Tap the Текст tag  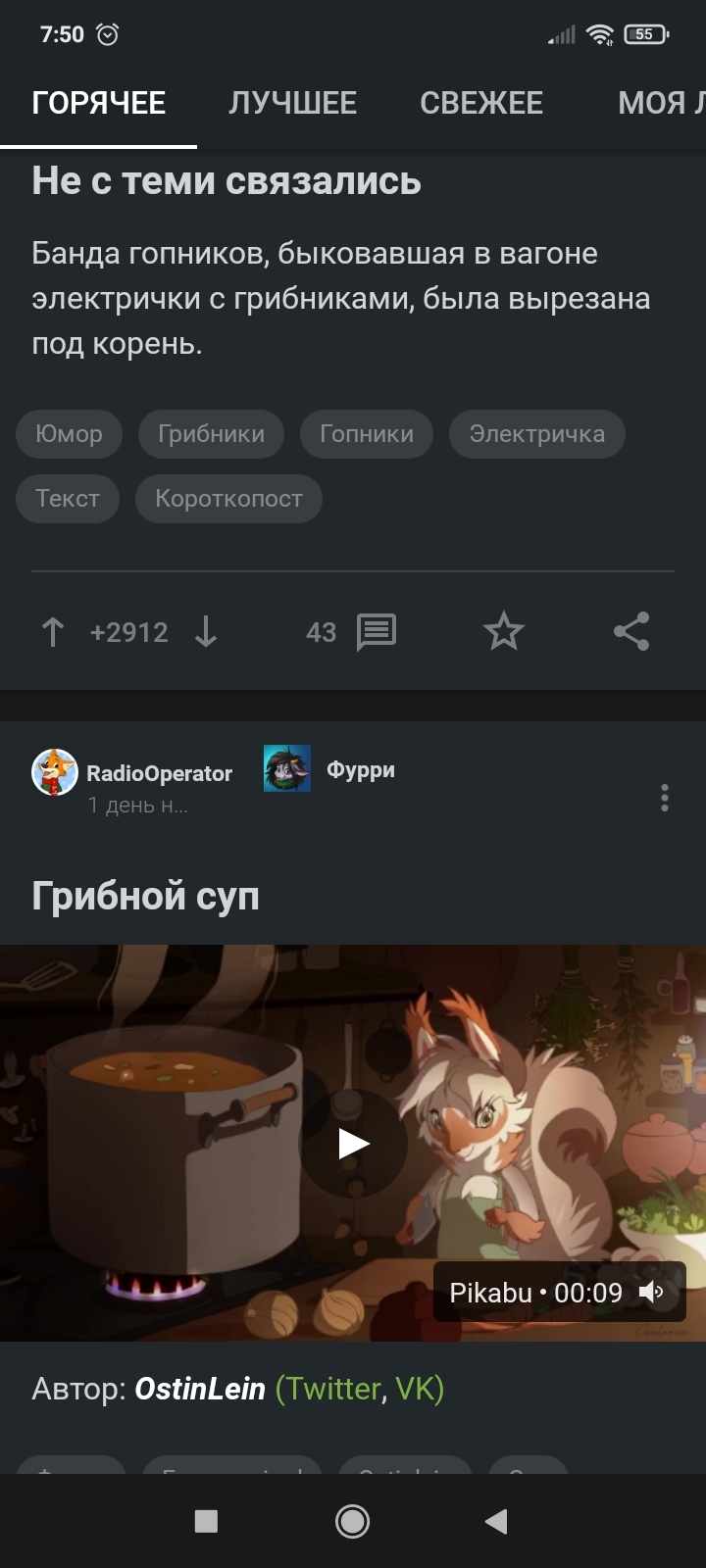pyautogui.click(x=68, y=499)
